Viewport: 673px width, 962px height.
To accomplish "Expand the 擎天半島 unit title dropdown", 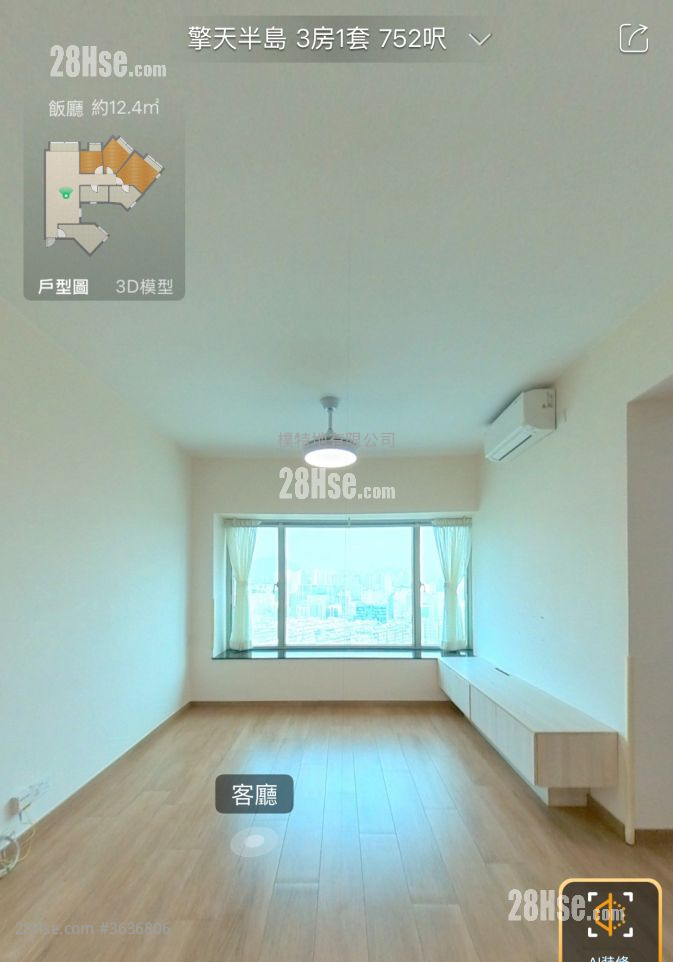I will coord(480,40).
